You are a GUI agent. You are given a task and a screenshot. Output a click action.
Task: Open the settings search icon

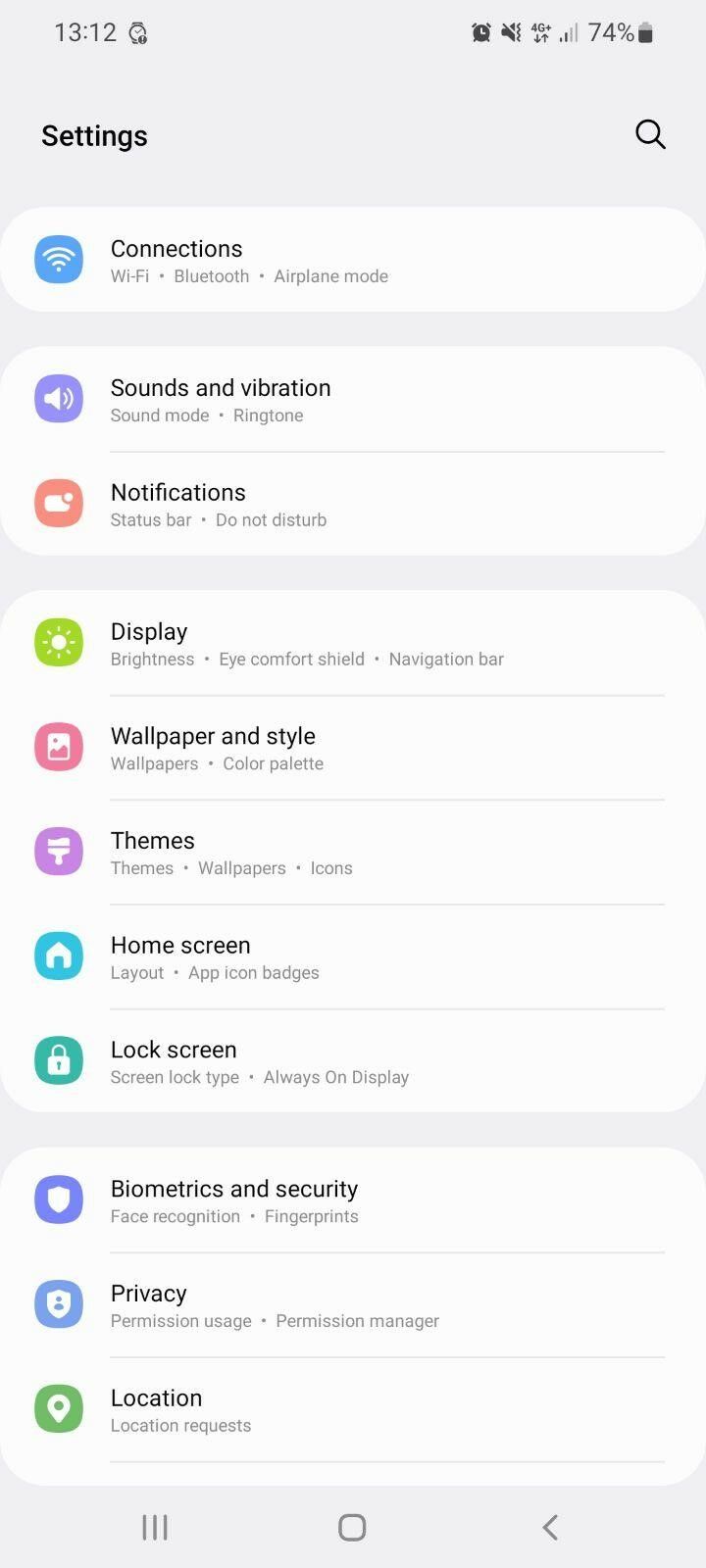pos(650,134)
